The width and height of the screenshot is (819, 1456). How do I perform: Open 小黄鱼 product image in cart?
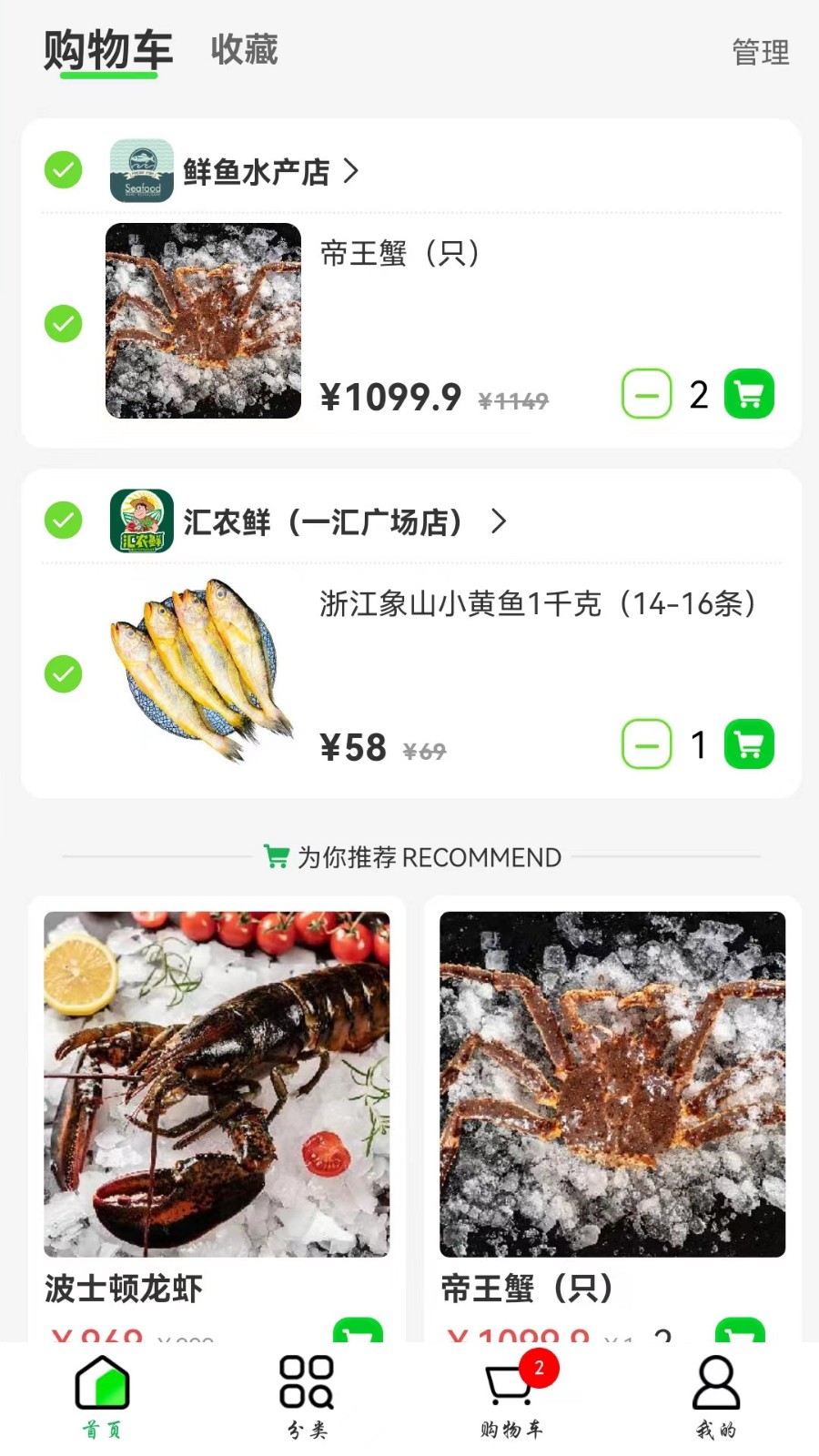point(203,671)
